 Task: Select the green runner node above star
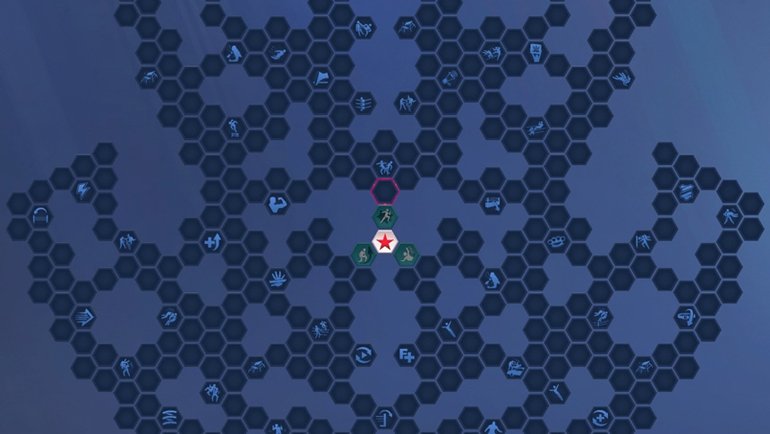[385, 216]
